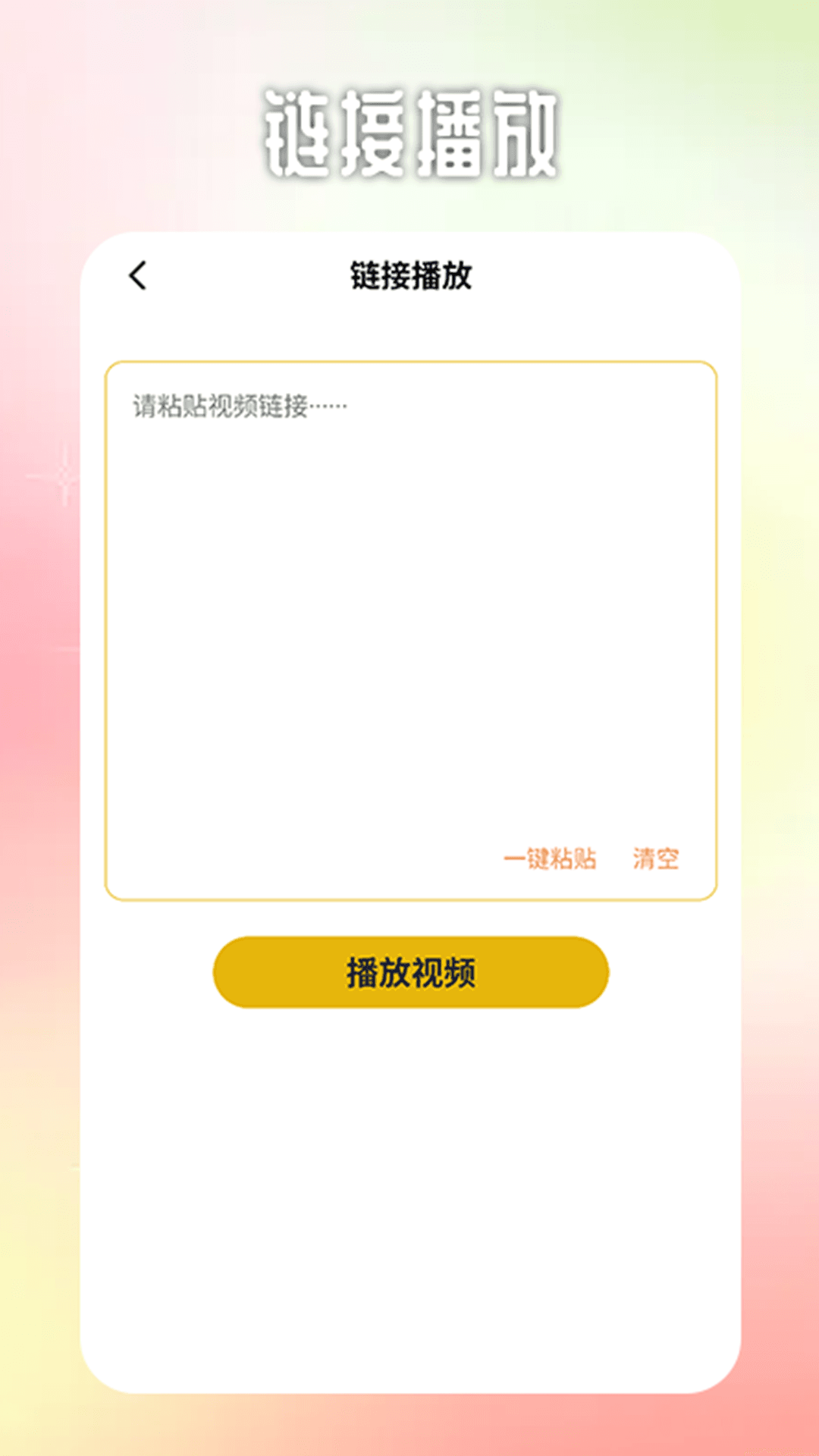Open previous page using top-left chevron
The width and height of the screenshot is (819, 1456).
[139, 275]
